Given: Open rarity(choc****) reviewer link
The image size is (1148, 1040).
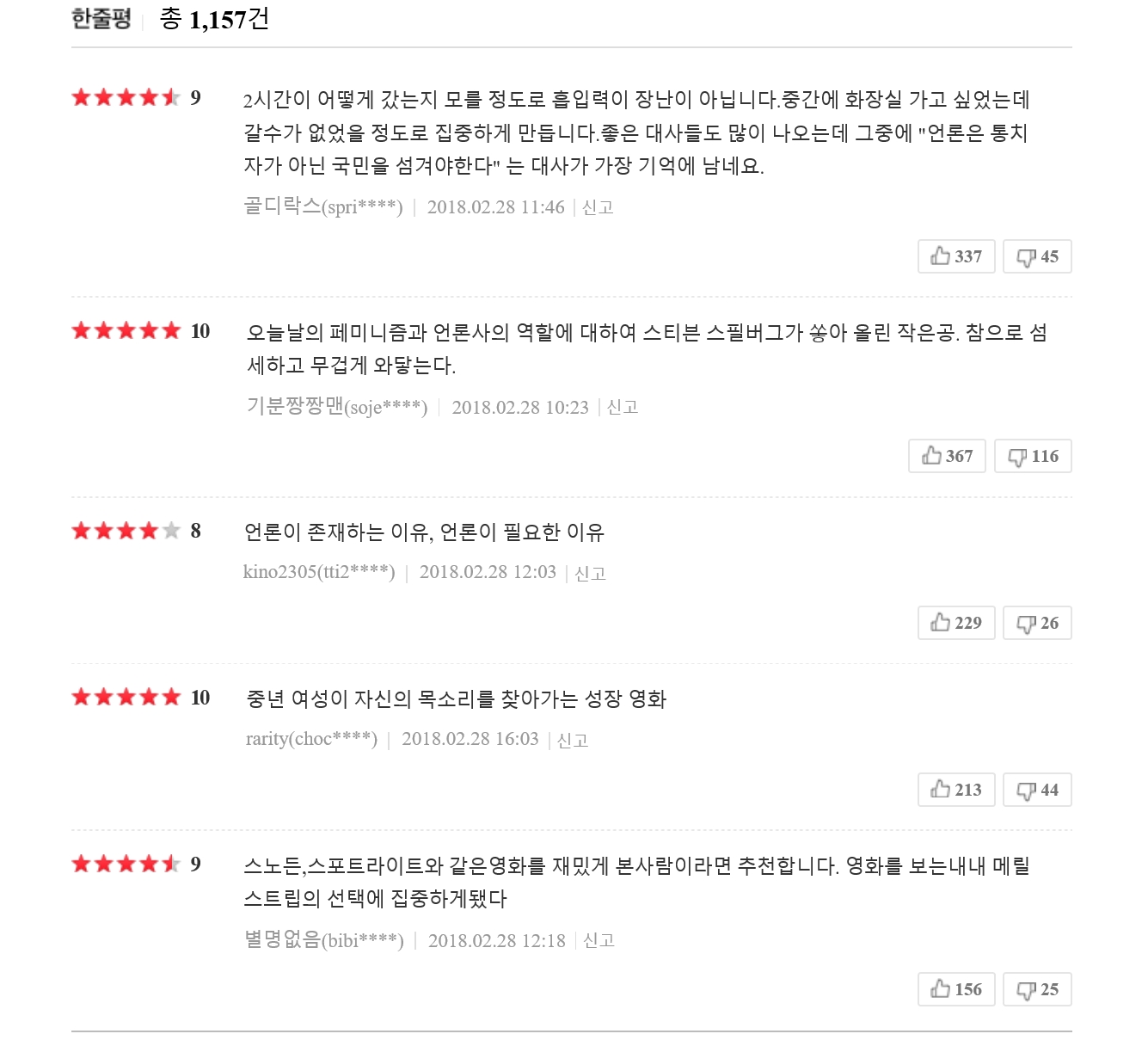Looking at the screenshot, I should [311, 739].
